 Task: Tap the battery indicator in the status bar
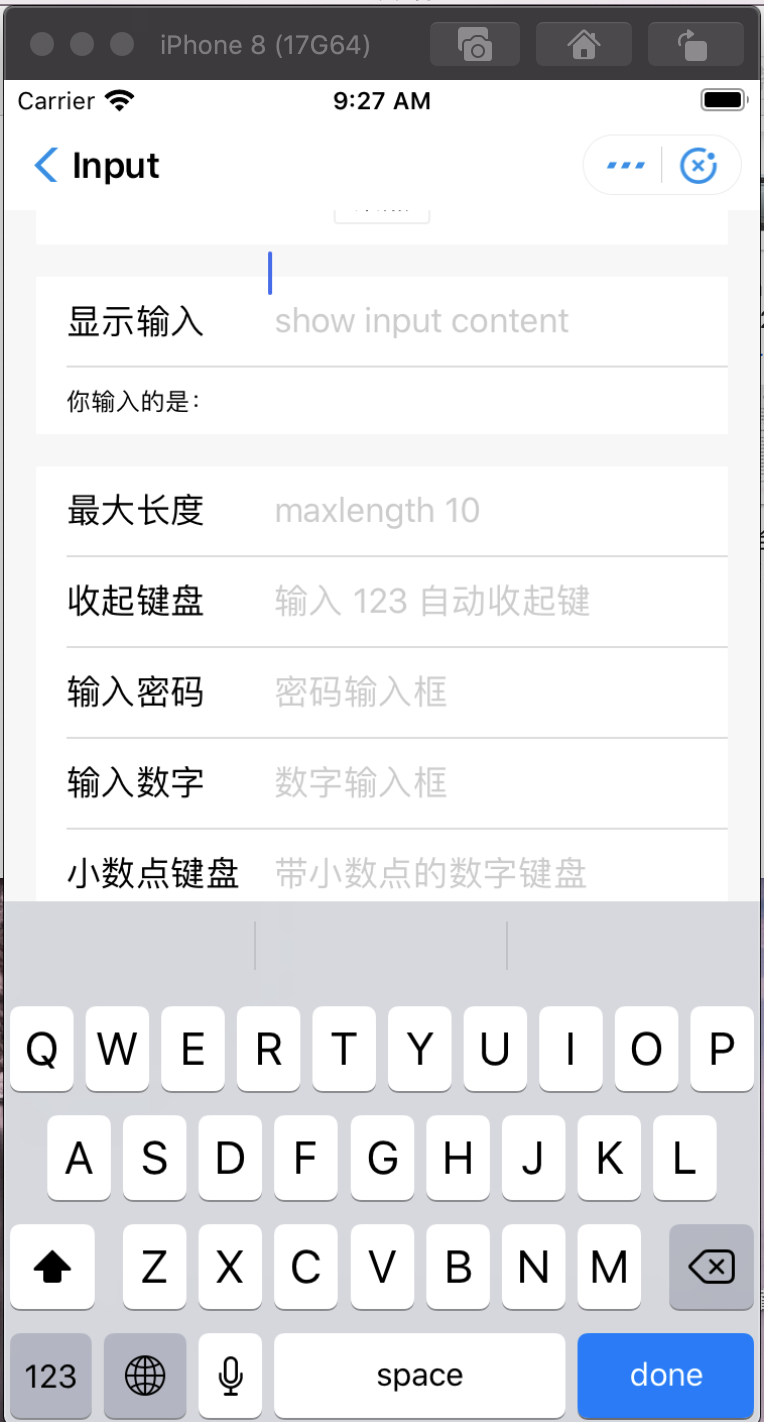722,100
